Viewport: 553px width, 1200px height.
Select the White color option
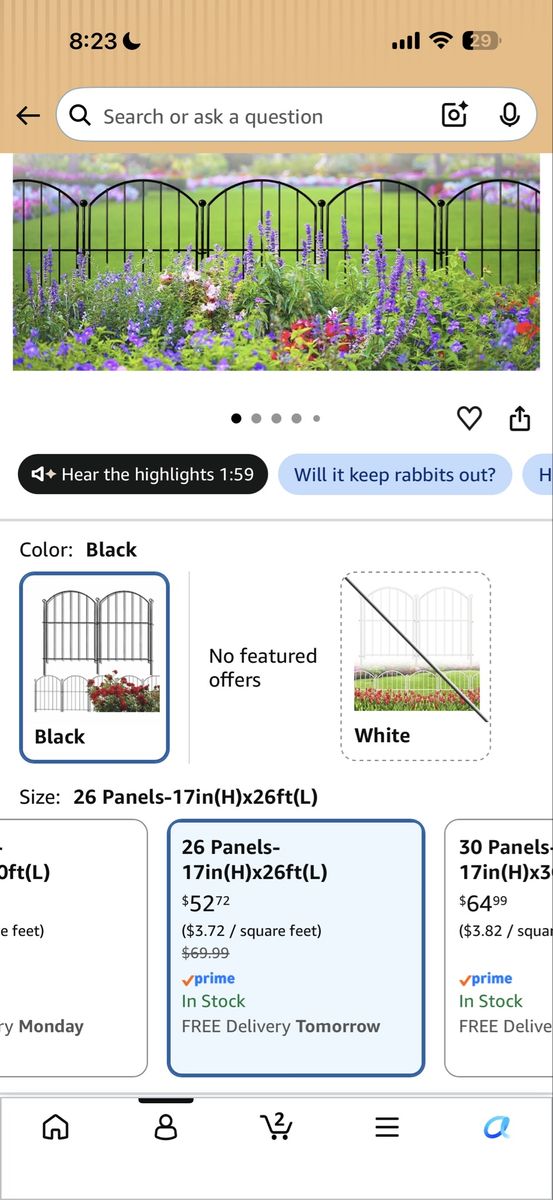415,667
